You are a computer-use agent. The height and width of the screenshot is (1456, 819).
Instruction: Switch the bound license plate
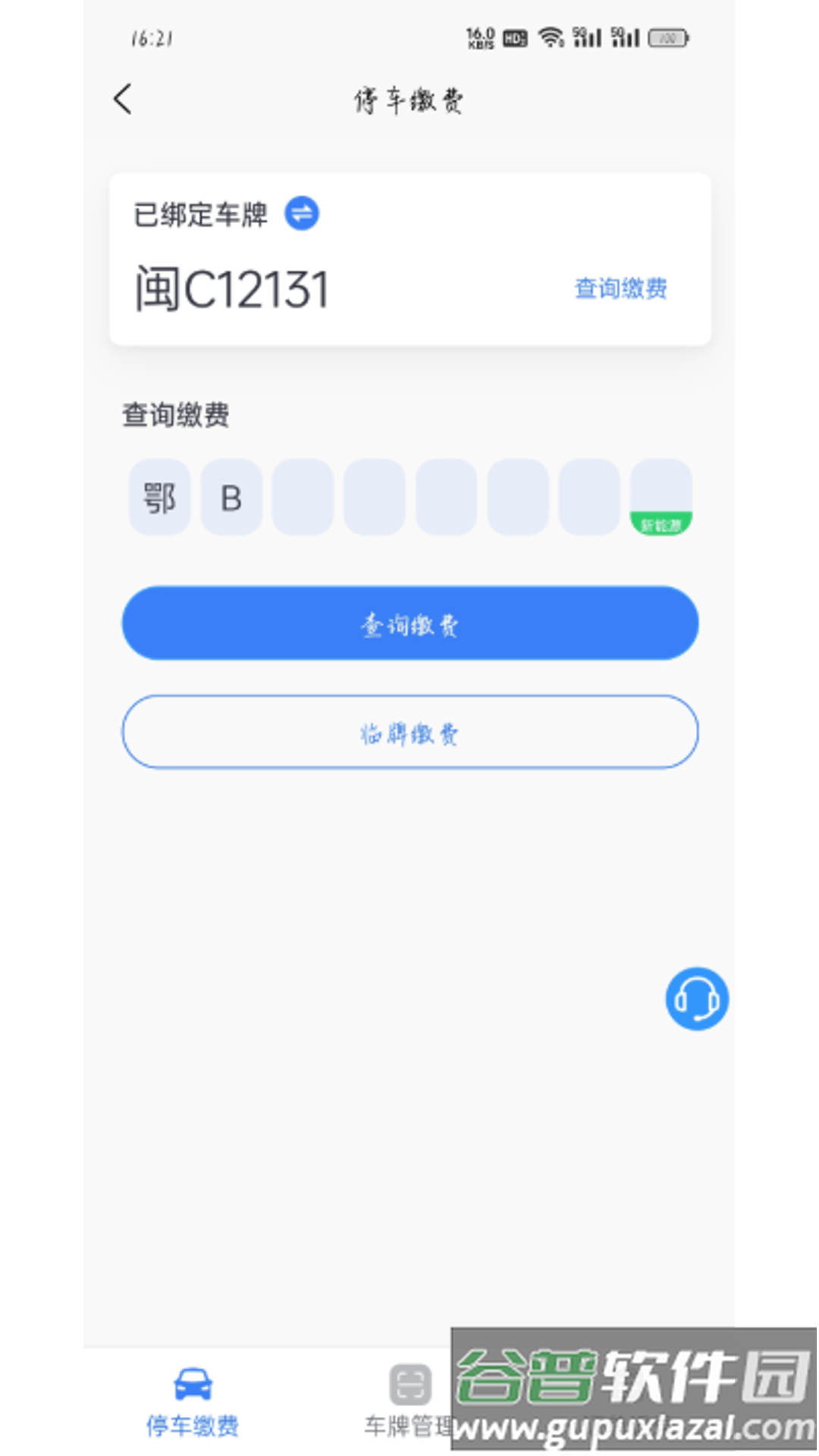[302, 214]
